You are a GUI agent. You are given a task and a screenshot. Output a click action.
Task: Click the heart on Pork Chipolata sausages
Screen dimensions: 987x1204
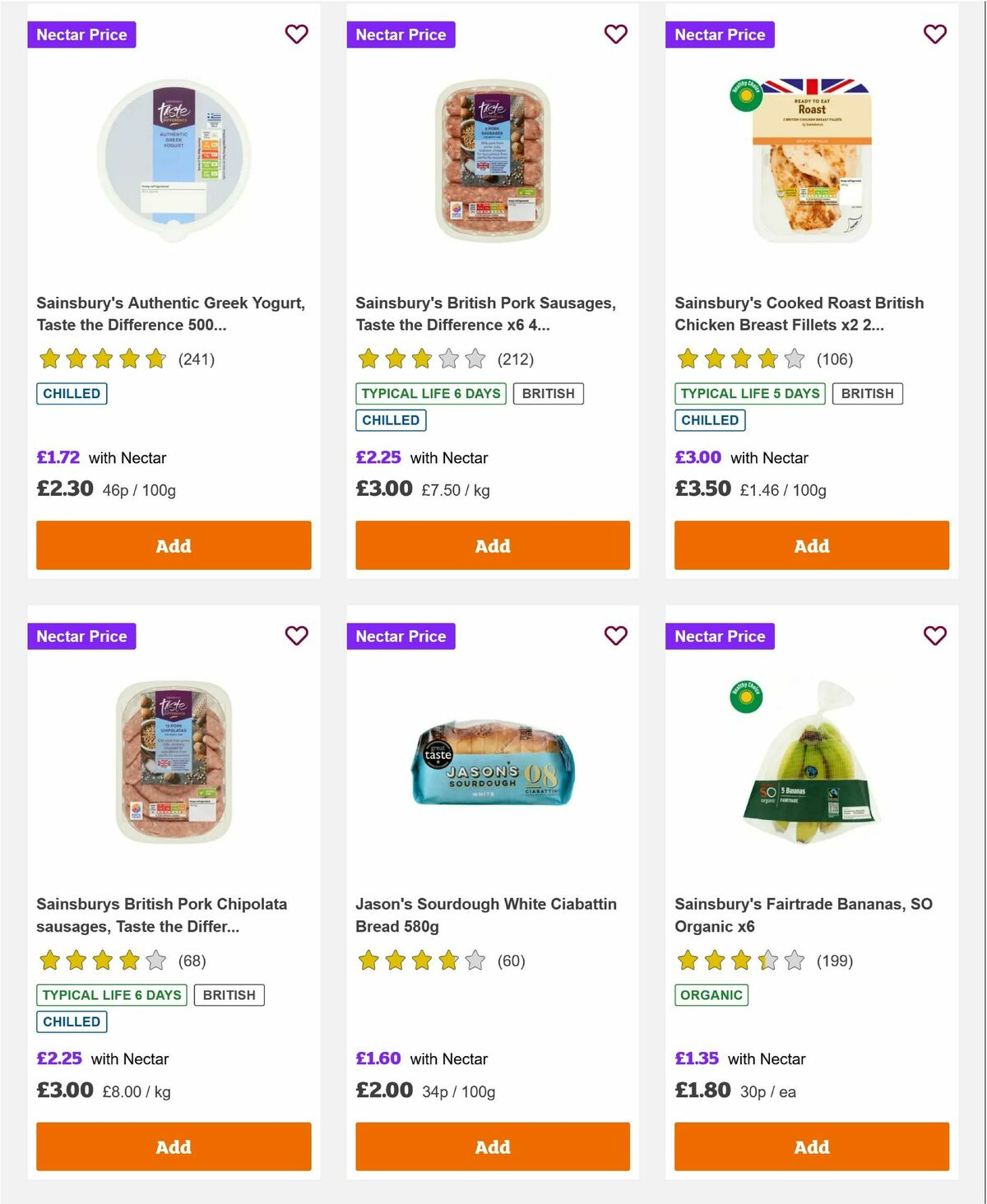(x=297, y=636)
